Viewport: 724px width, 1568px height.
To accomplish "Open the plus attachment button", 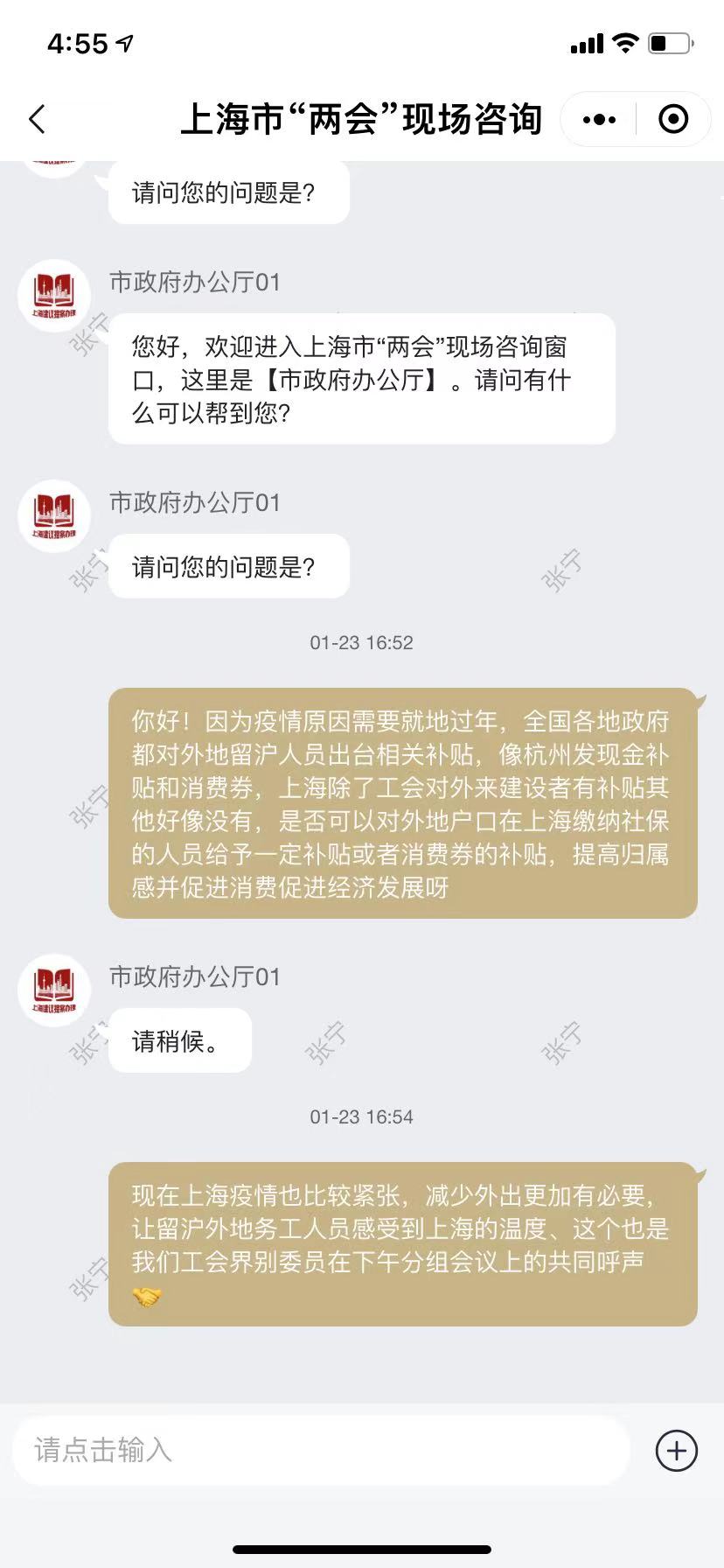I will [x=676, y=1451].
